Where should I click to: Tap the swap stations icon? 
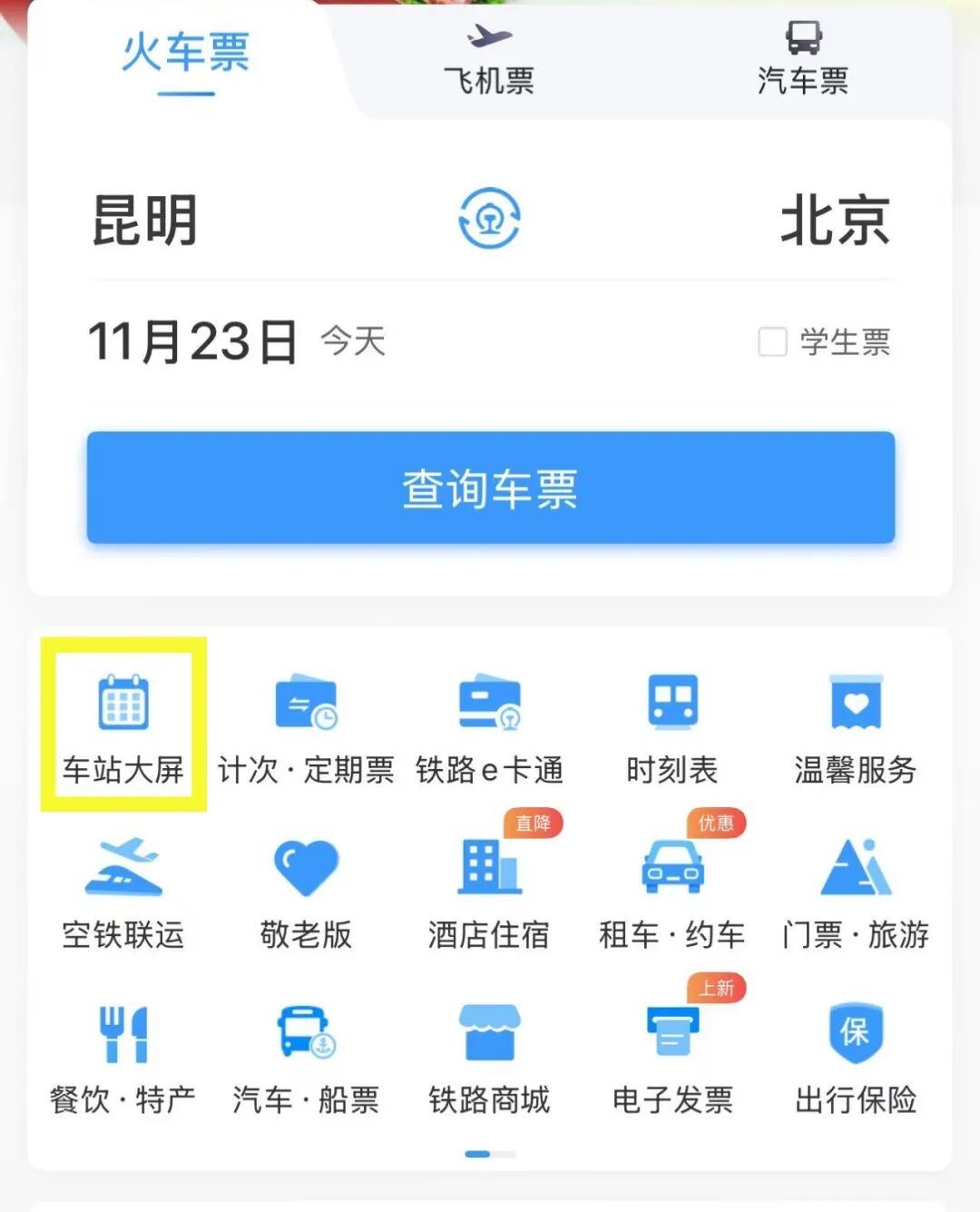(x=490, y=218)
